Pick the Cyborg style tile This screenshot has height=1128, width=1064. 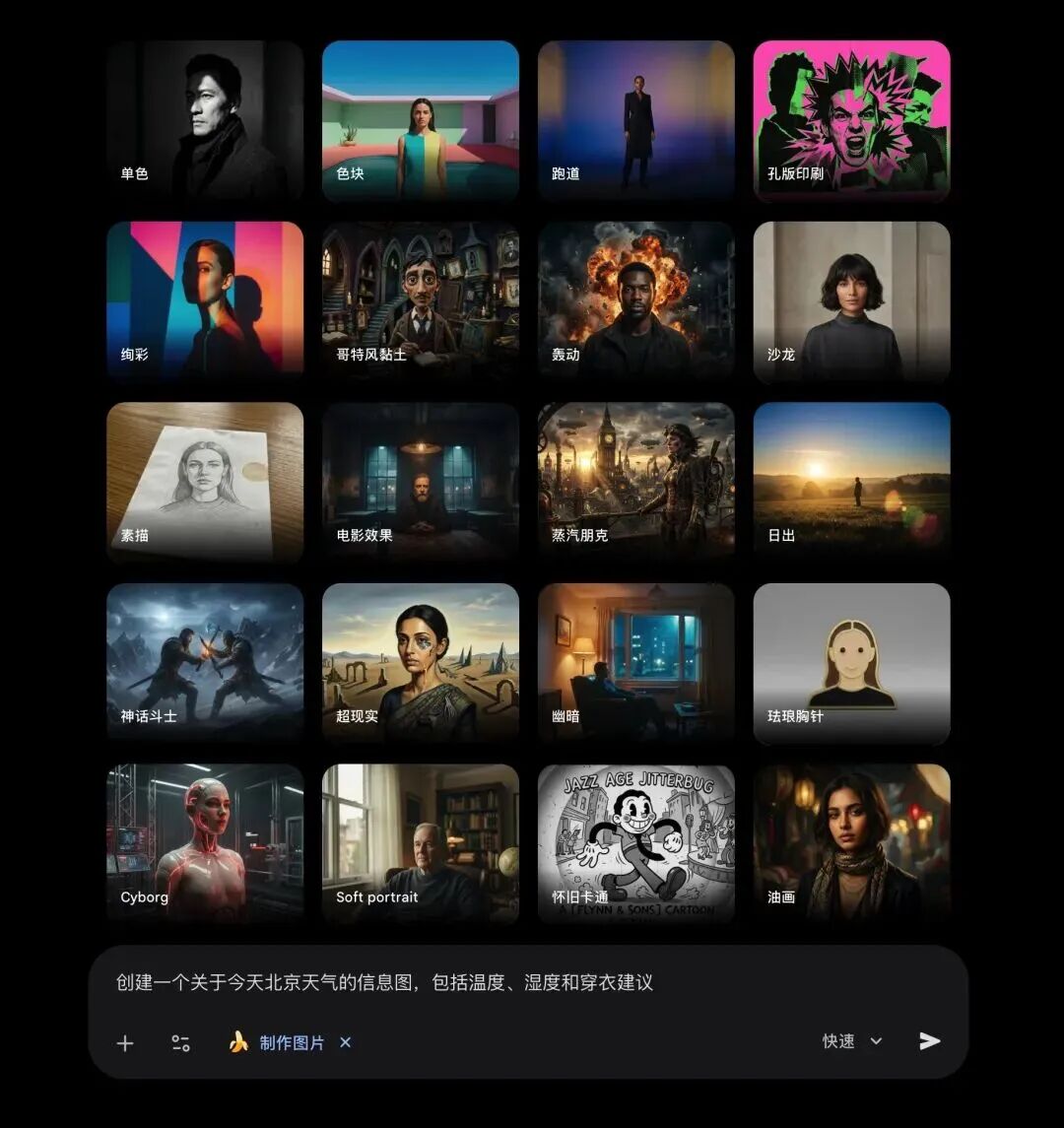click(x=205, y=843)
